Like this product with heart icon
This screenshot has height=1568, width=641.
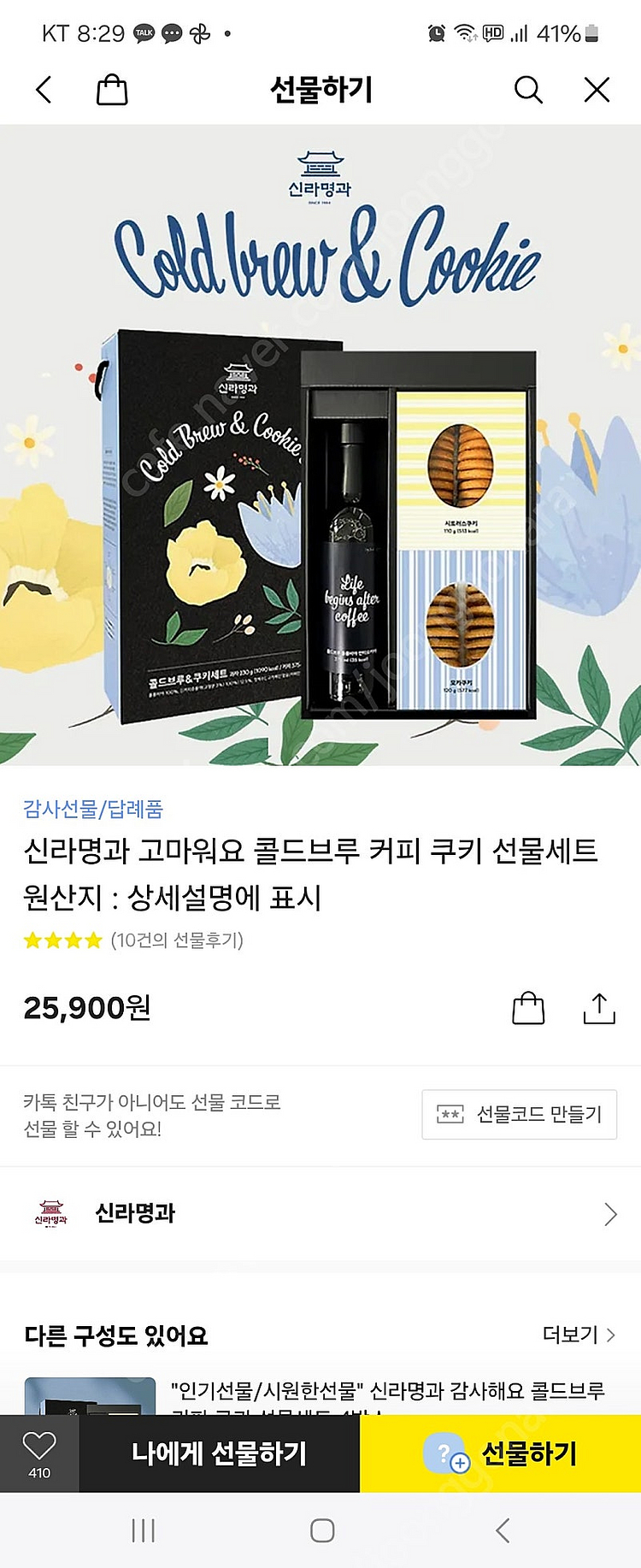(39, 1453)
